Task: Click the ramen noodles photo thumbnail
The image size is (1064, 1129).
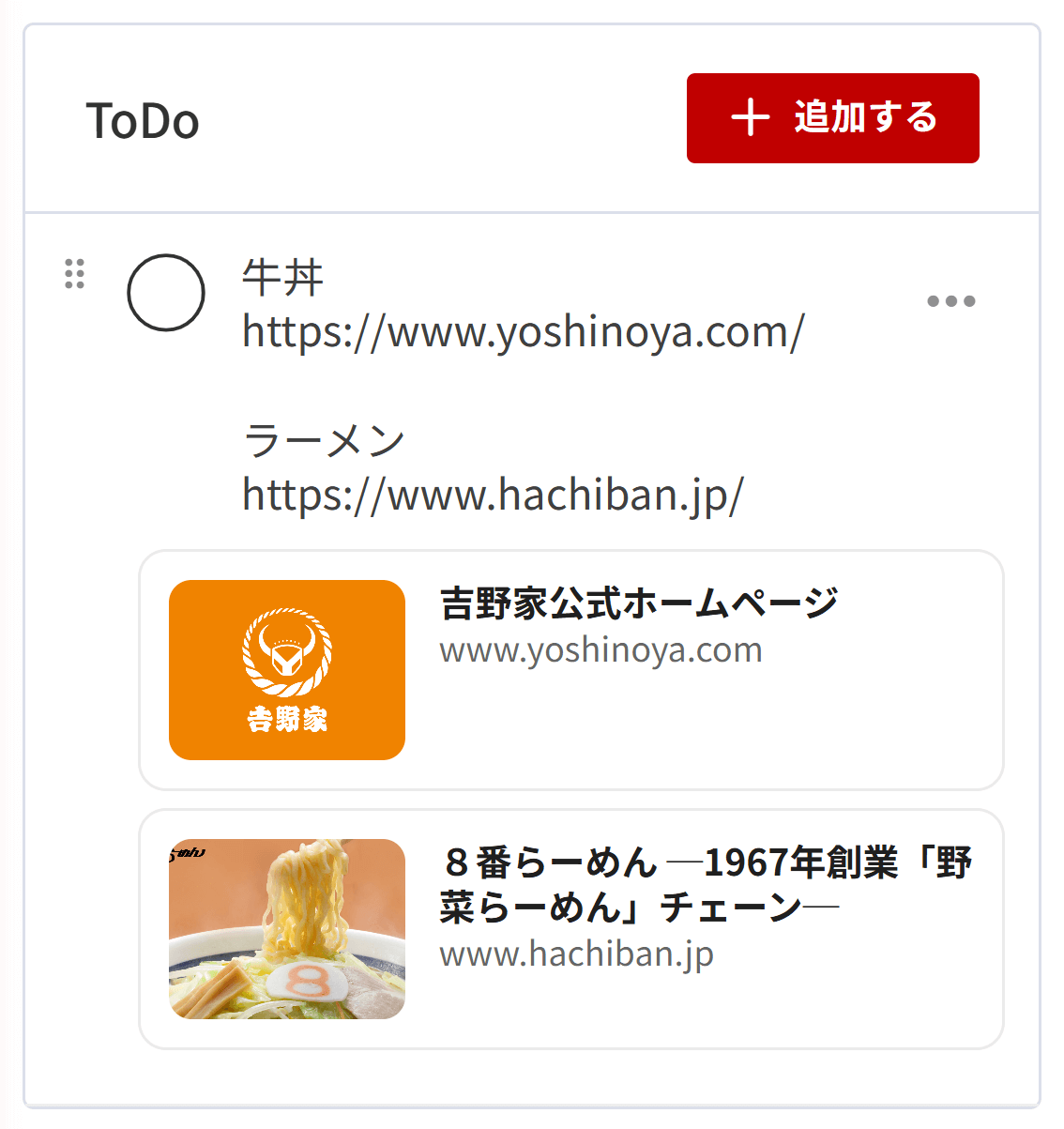Action: click(x=285, y=927)
